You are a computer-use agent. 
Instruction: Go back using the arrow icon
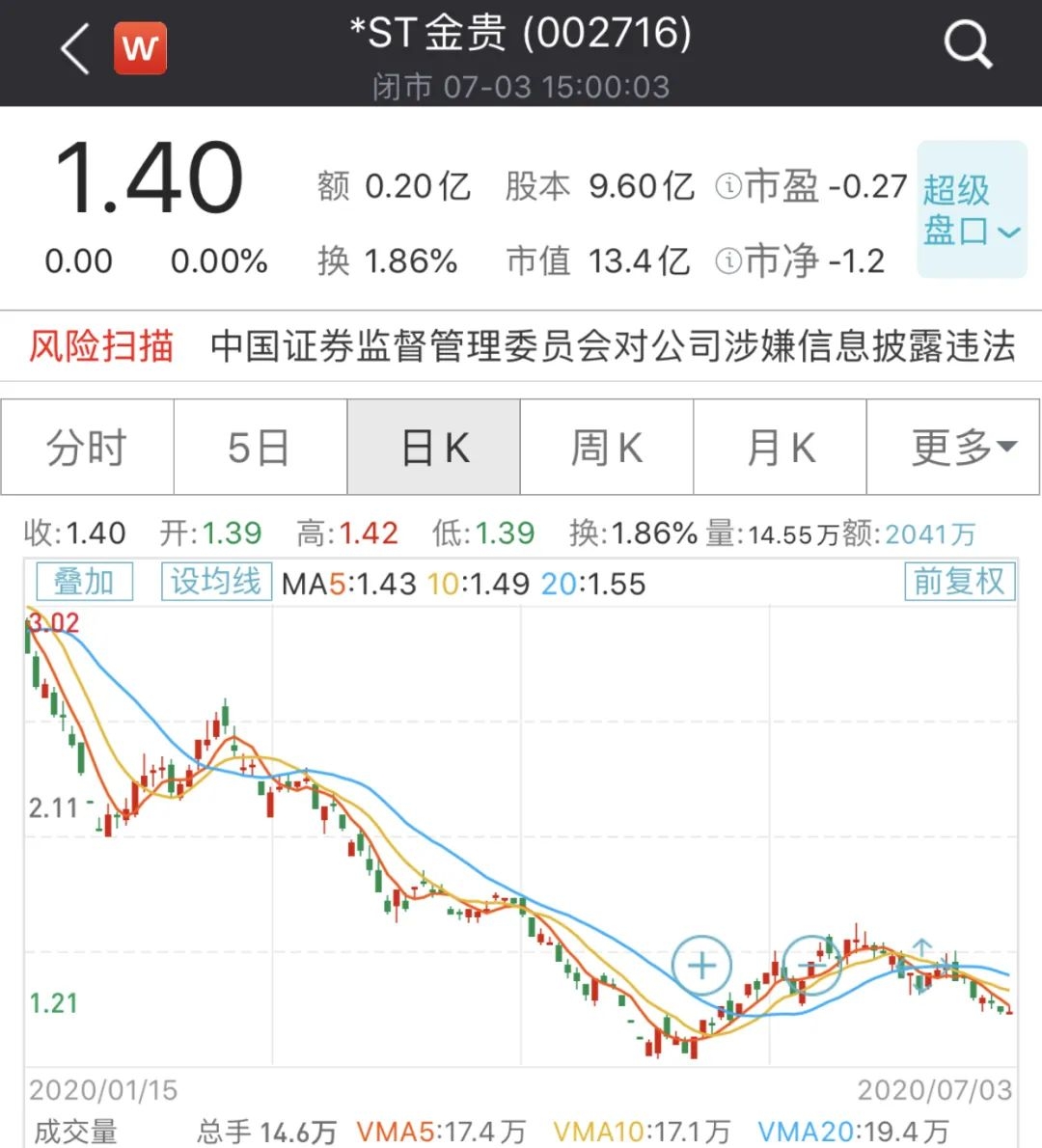(x=74, y=46)
